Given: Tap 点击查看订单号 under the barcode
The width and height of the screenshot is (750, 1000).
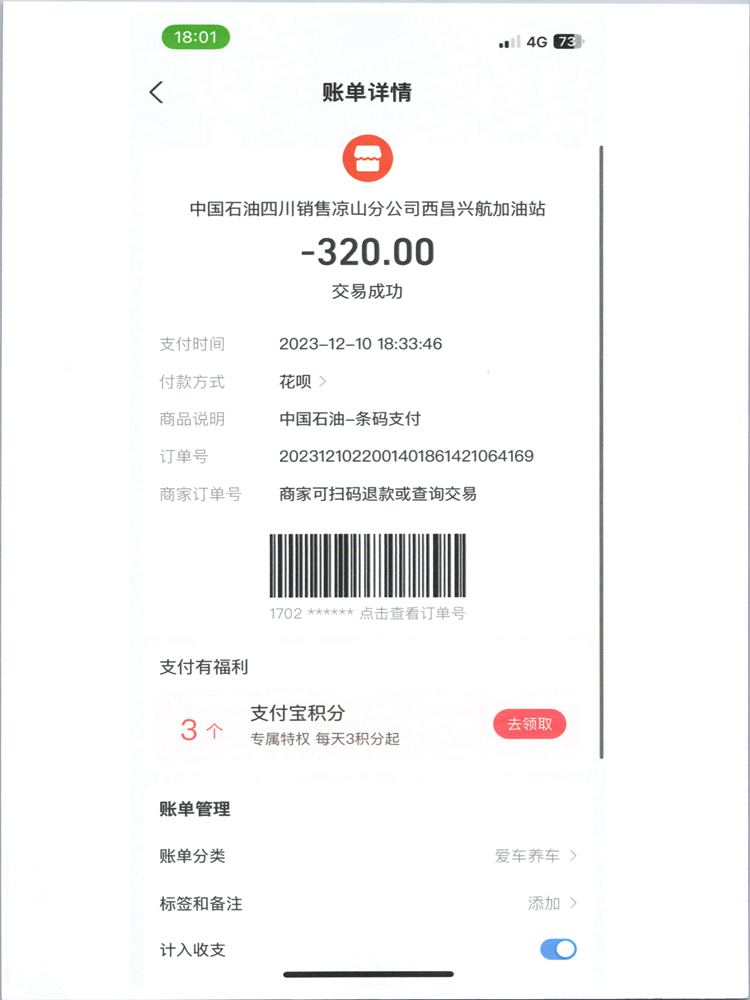Looking at the screenshot, I should [x=412, y=614].
